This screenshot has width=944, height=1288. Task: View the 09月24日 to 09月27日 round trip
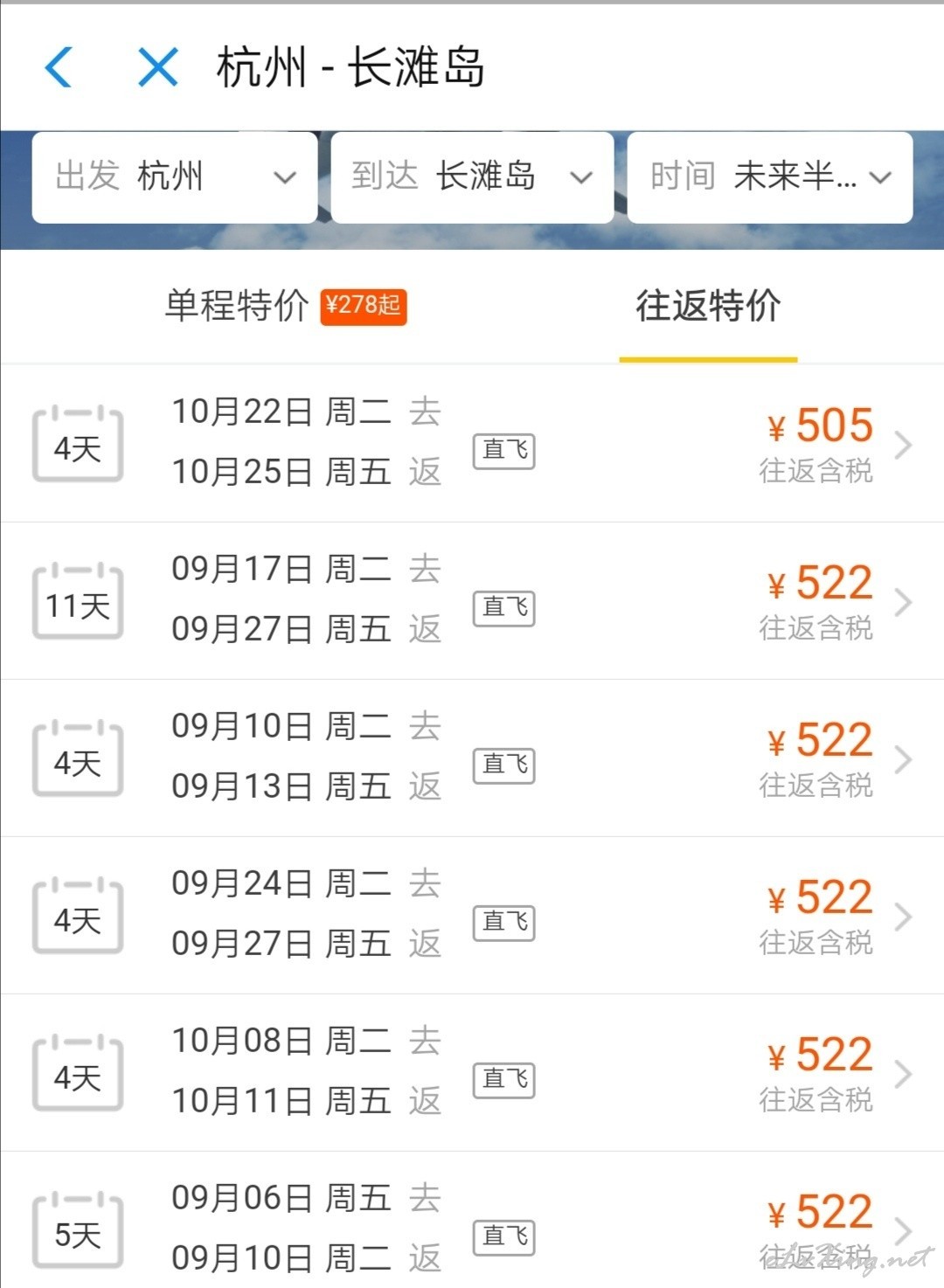tap(472, 914)
